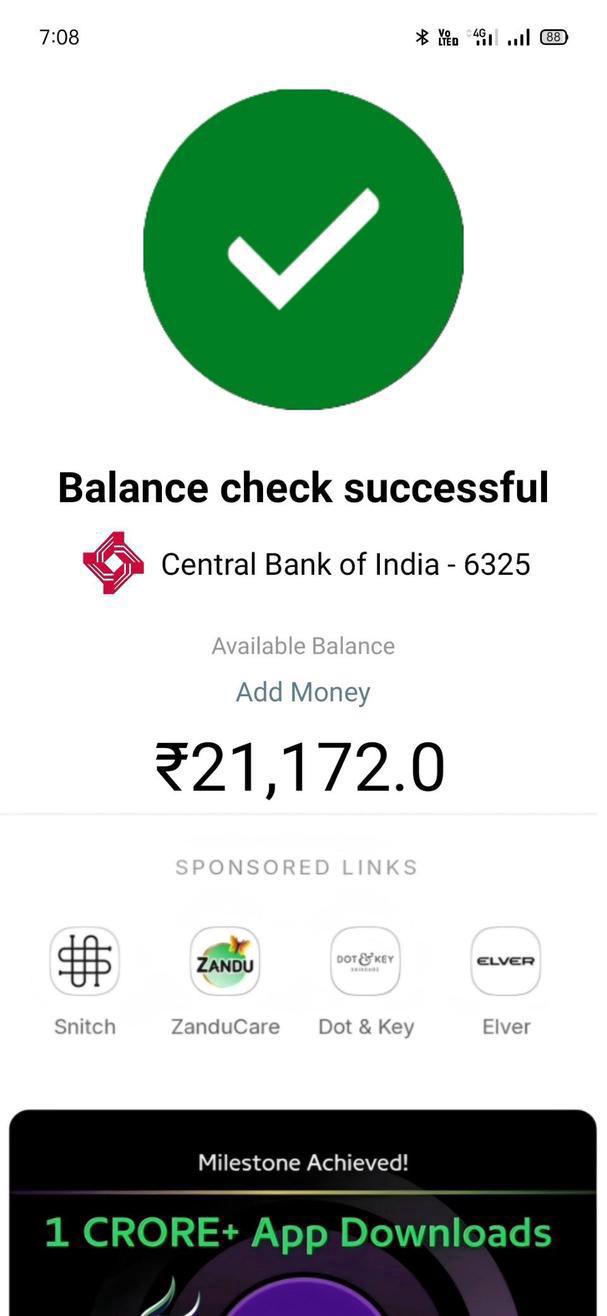Open the ZanduCare sponsored link
The image size is (607, 1316).
coord(225,961)
